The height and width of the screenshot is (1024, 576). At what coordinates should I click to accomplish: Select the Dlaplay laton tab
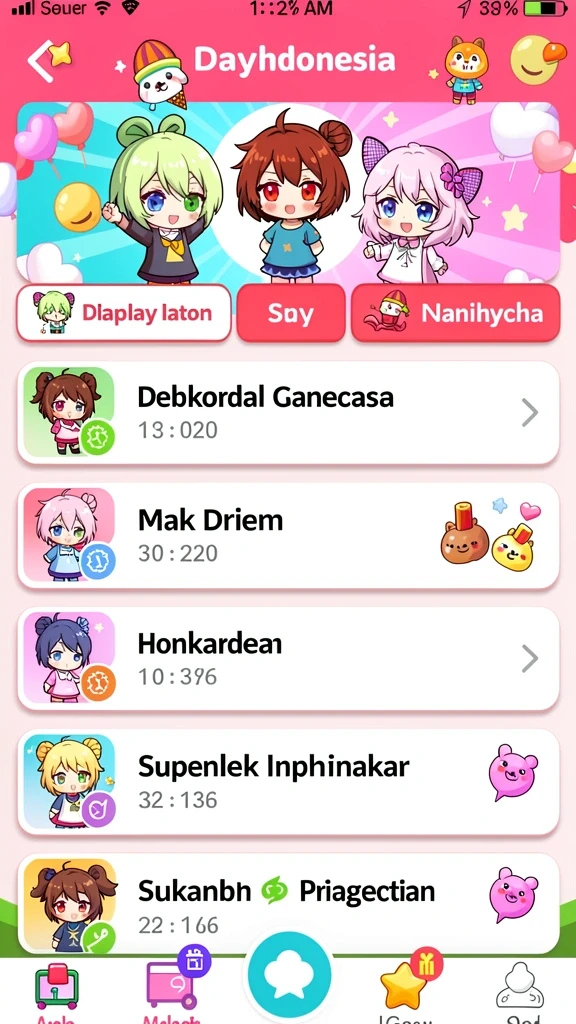[124, 313]
